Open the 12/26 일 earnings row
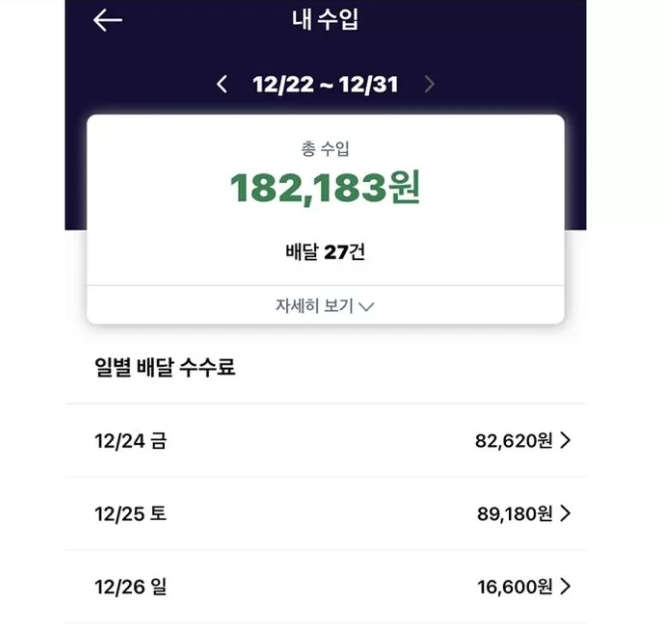663x624 pixels. pyautogui.click(x=326, y=587)
